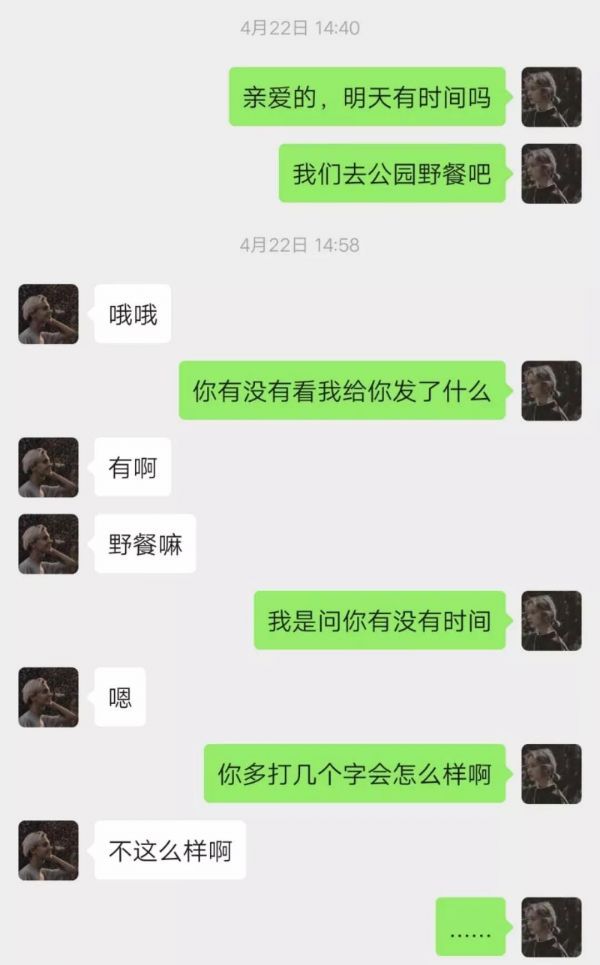Screen dimensions: 600x965
Task: Open sender's avatar next to …… message
Action: (x=551, y=927)
